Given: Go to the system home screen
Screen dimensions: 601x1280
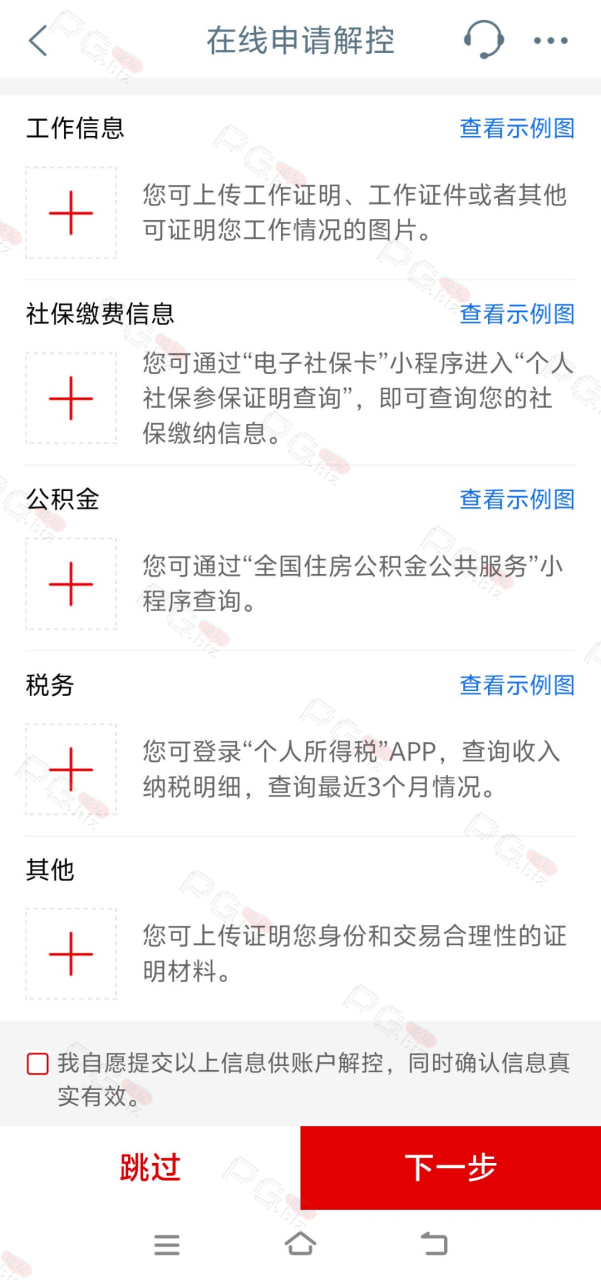Looking at the screenshot, I should 300,1244.
